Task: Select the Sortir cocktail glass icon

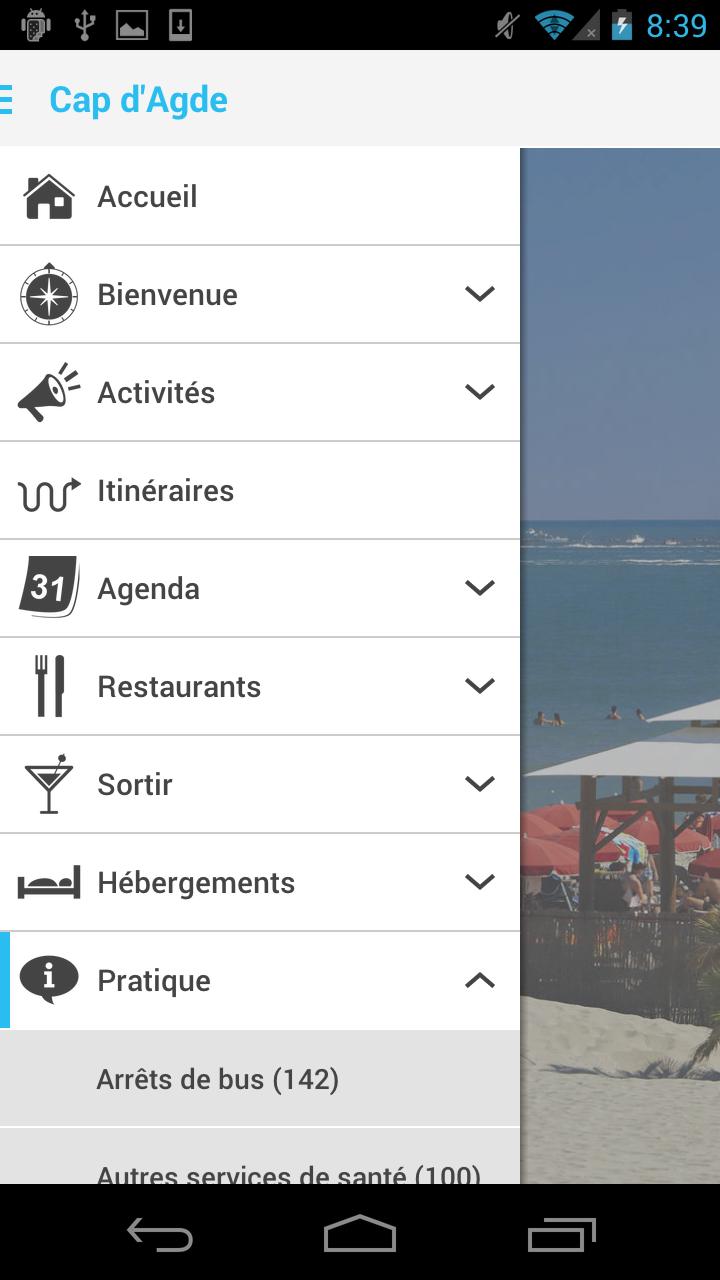Action: click(x=48, y=784)
